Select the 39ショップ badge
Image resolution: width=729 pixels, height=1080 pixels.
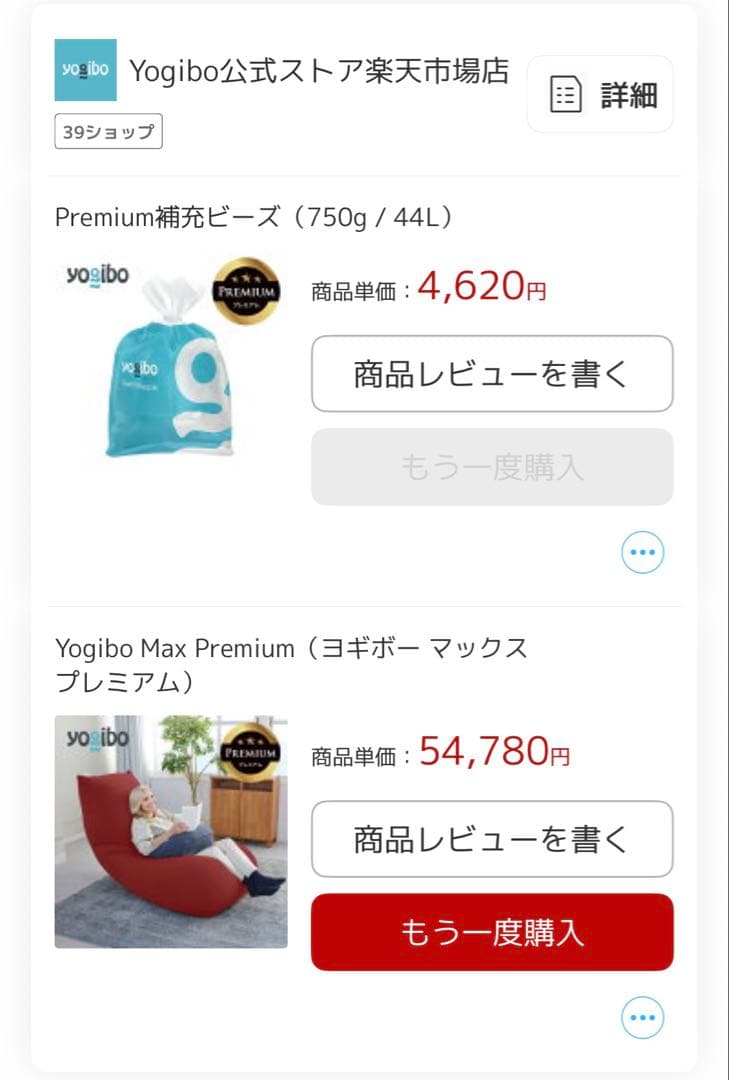point(106,131)
